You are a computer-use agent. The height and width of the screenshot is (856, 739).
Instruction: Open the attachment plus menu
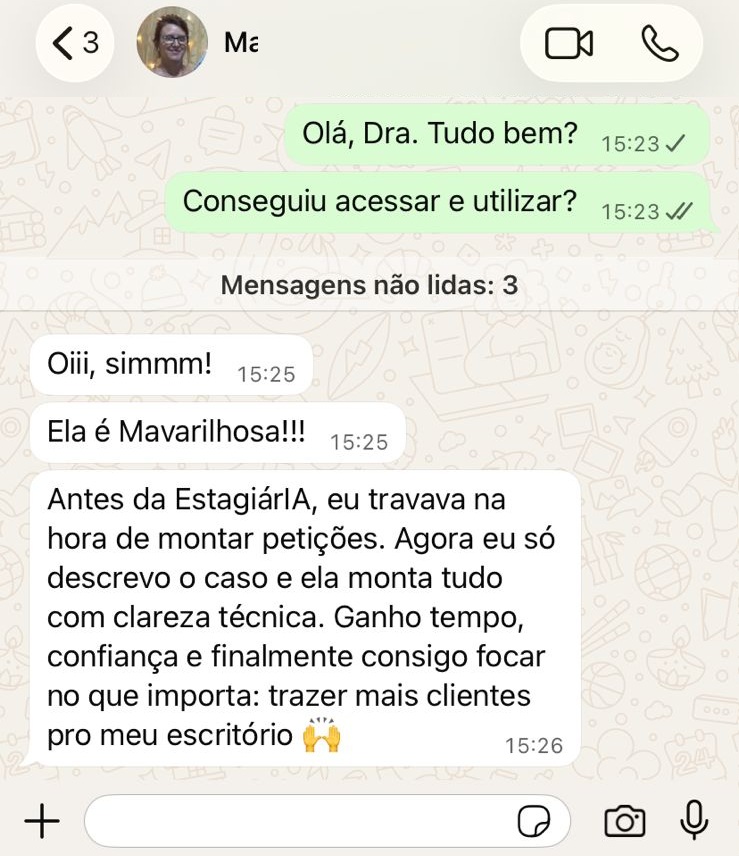pyautogui.click(x=41, y=822)
